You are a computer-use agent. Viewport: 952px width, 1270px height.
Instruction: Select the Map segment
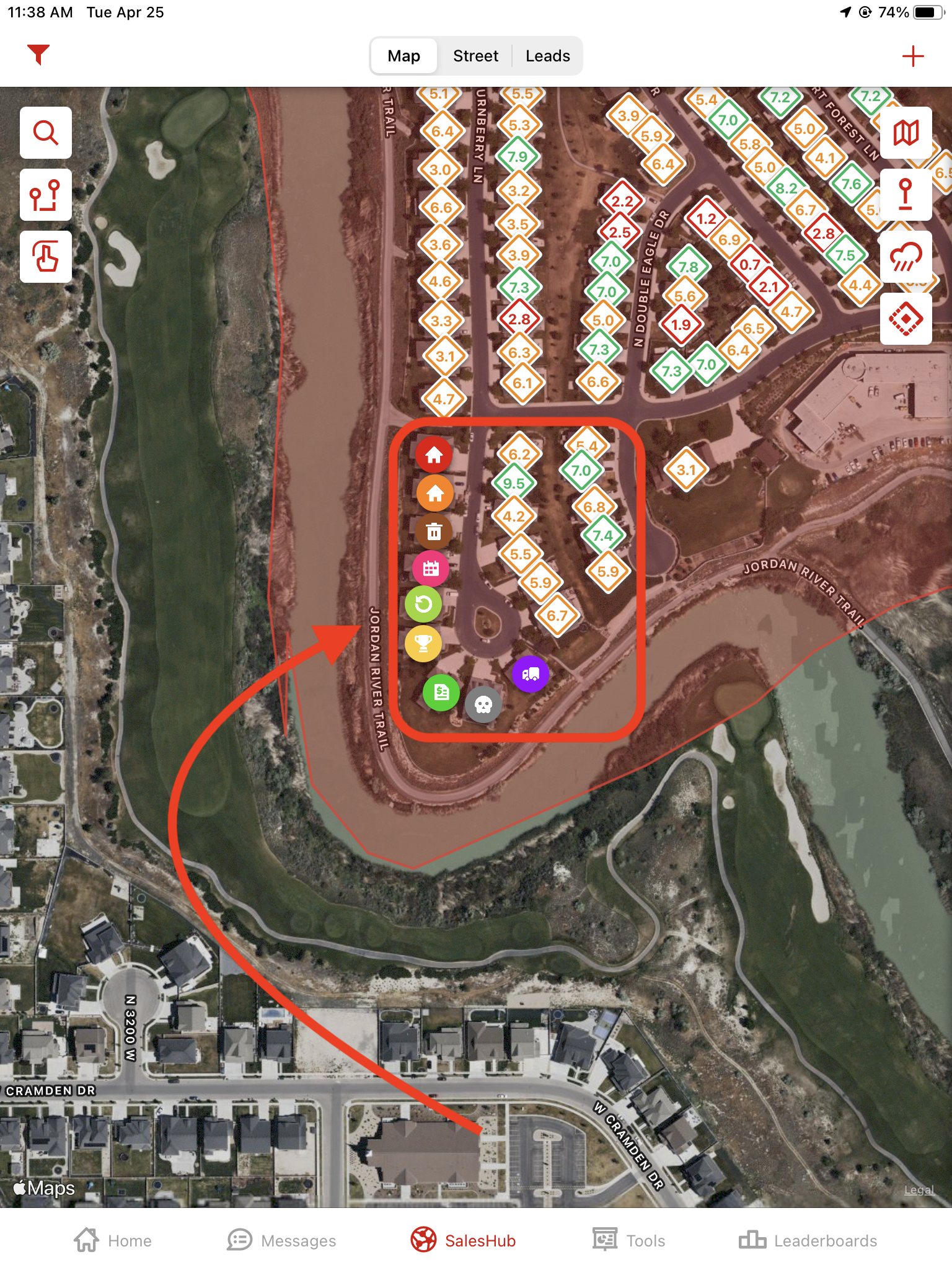[403, 56]
